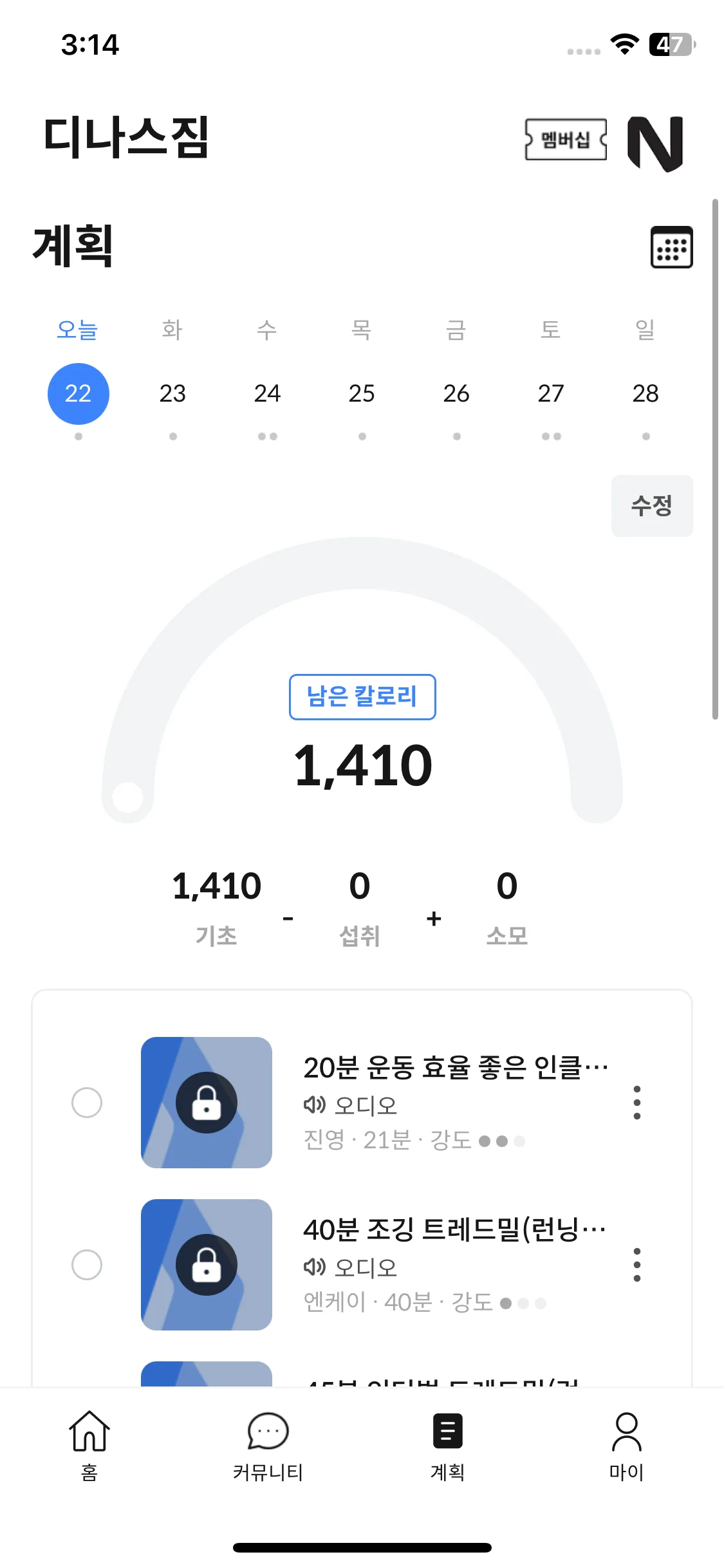This screenshot has height=1568, width=724.
Task: Mark the 40분 조깅 트레드밀 workout done
Action: click(x=87, y=1265)
